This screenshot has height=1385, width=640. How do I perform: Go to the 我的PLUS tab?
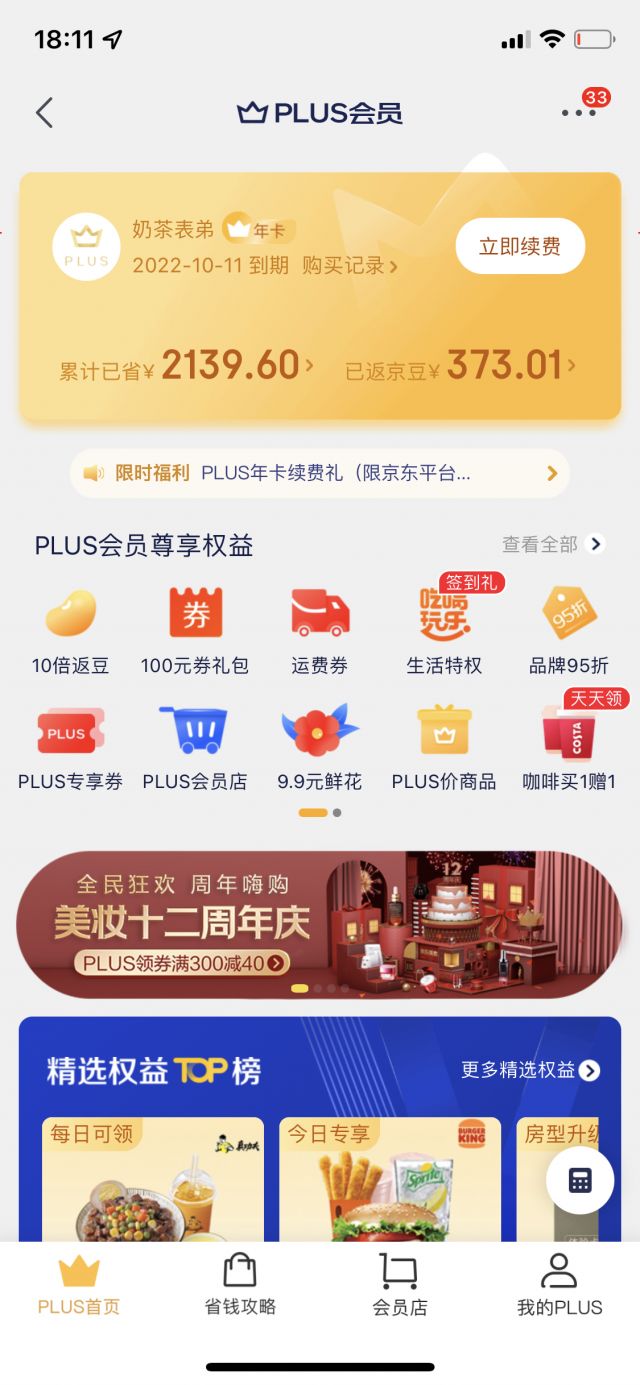pyautogui.click(x=559, y=1285)
